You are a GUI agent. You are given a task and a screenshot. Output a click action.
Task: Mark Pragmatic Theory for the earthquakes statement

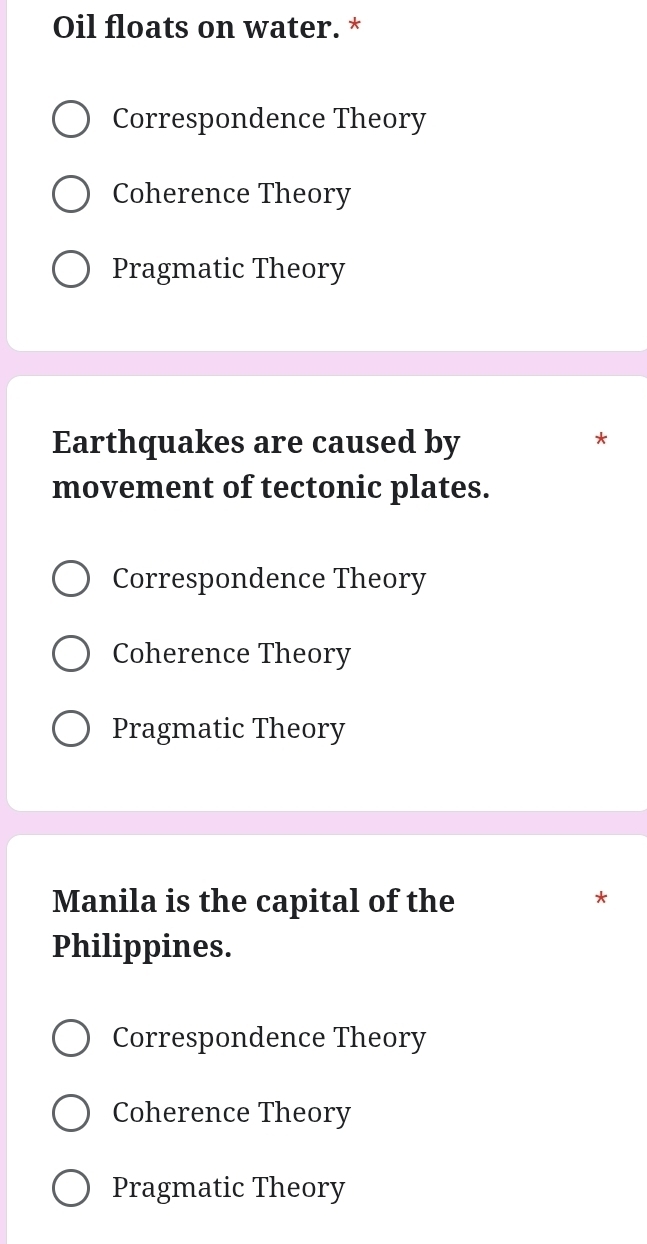(71, 729)
